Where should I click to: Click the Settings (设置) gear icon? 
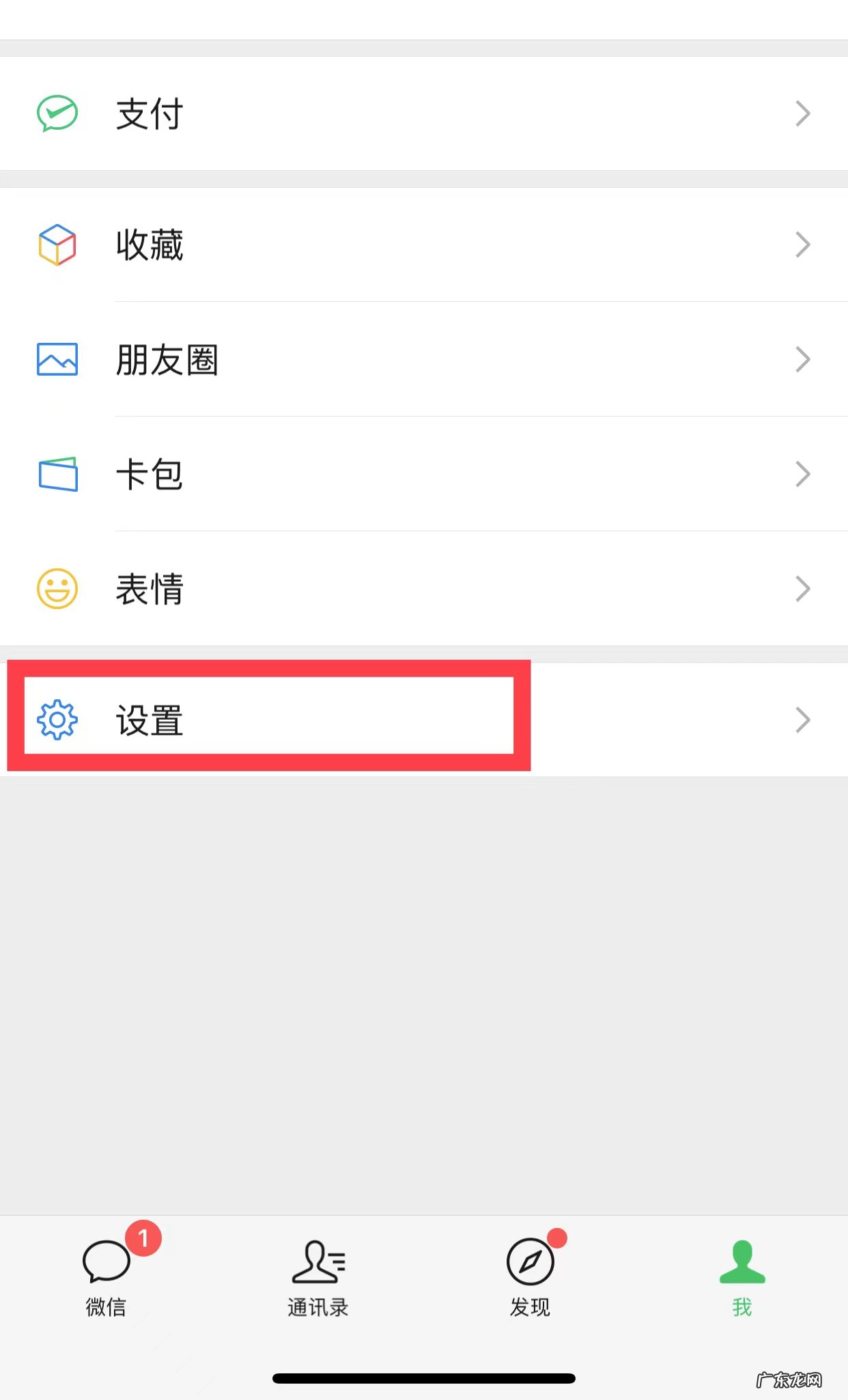[x=57, y=718]
